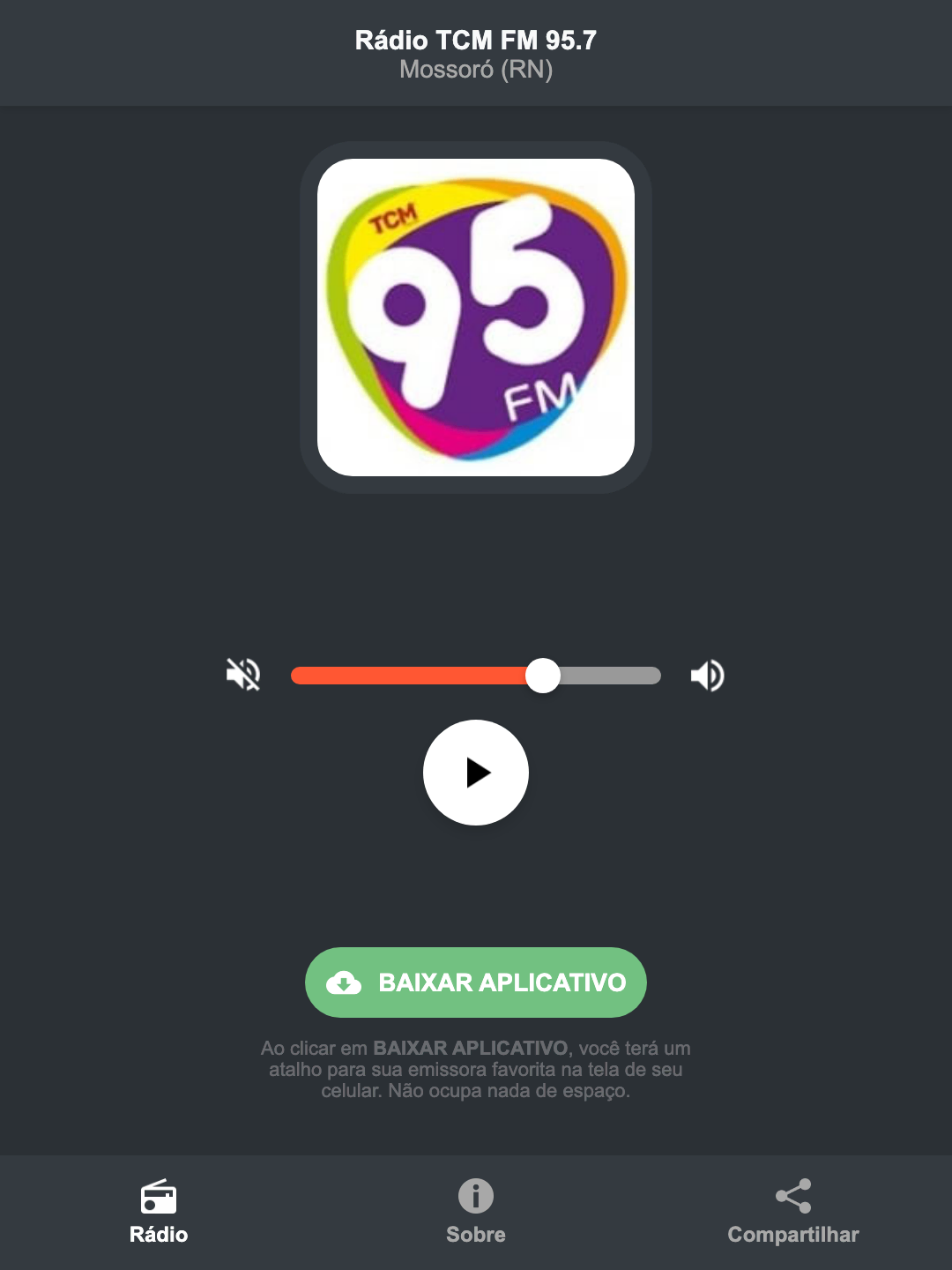This screenshot has width=952, height=1270.
Task: Adjust the red volume slider handle
Action: [x=544, y=675]
